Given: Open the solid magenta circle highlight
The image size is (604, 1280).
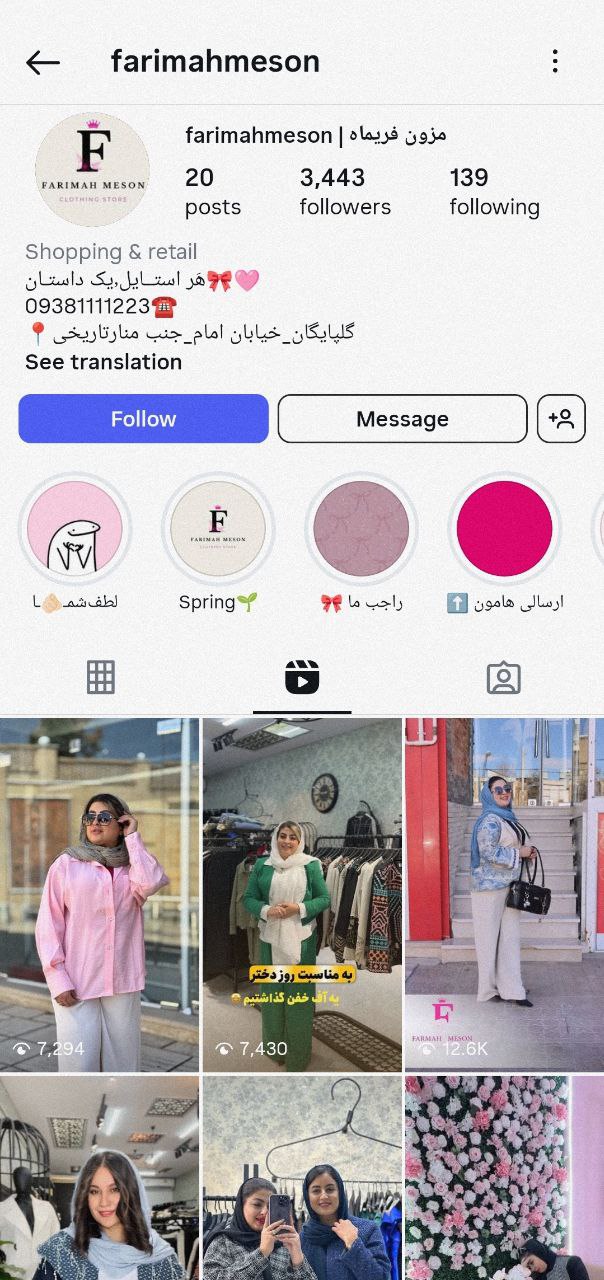Looking at the screenshot, I should [504, 530].
